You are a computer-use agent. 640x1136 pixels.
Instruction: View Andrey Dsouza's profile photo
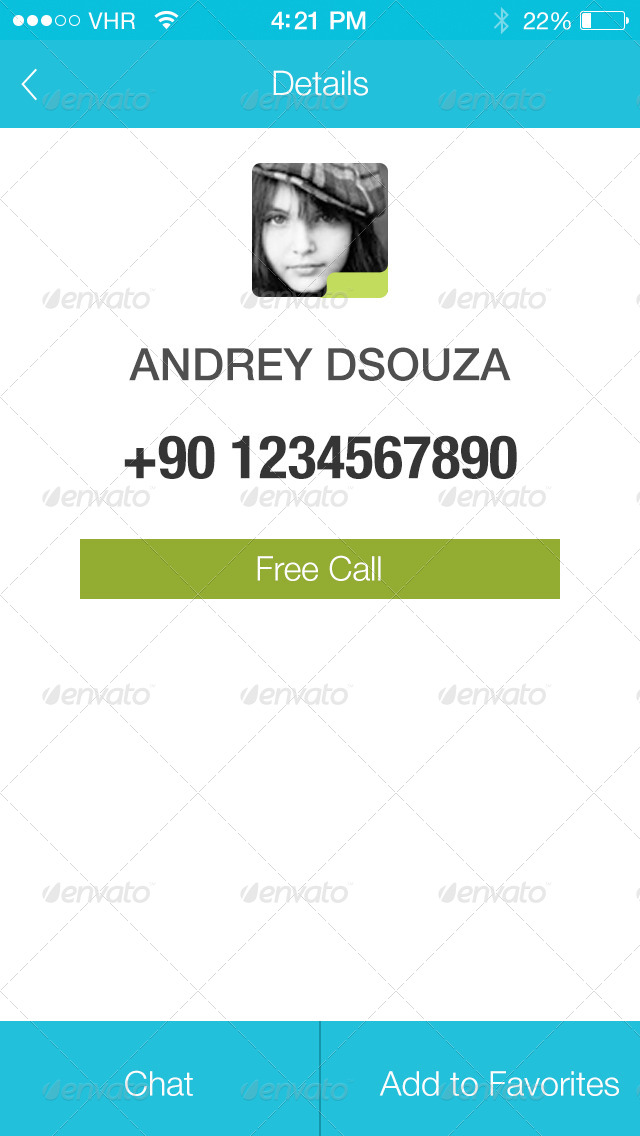pos(319,230)
